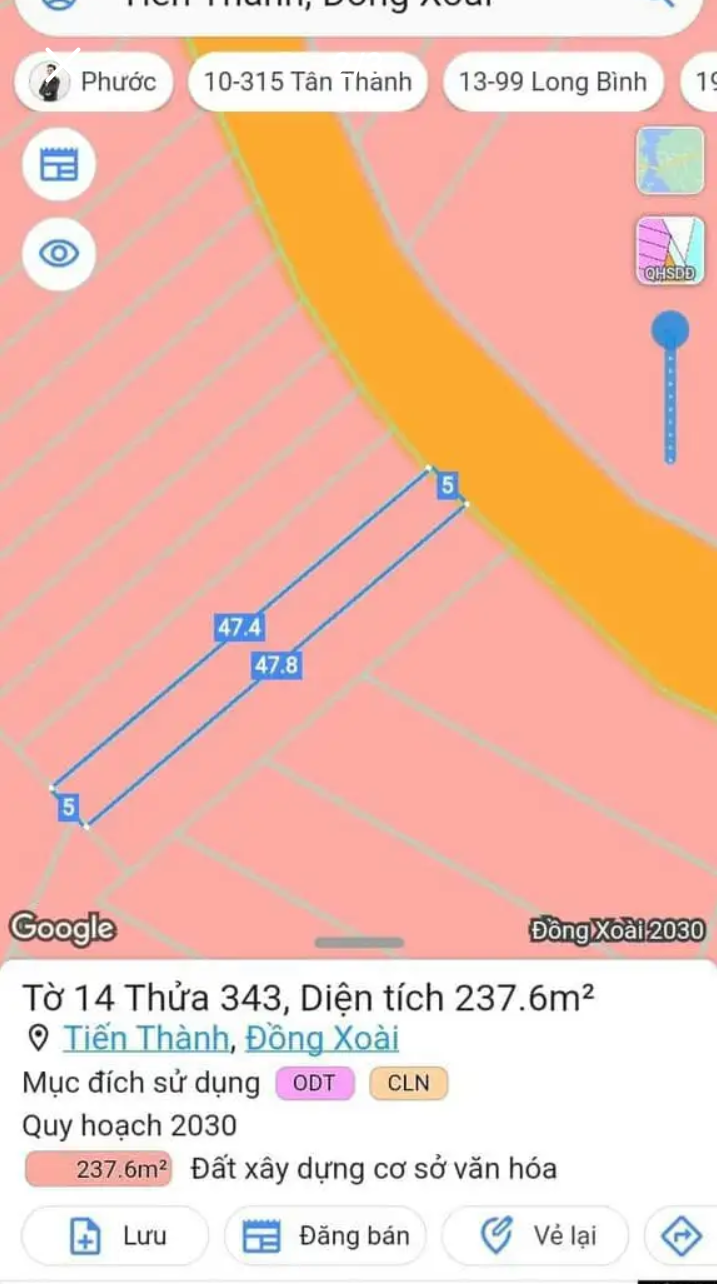The height and width of the screenshot is (1284, 717).
Task: Tap the bottom sheet drag handle
Action: point(358,943)
